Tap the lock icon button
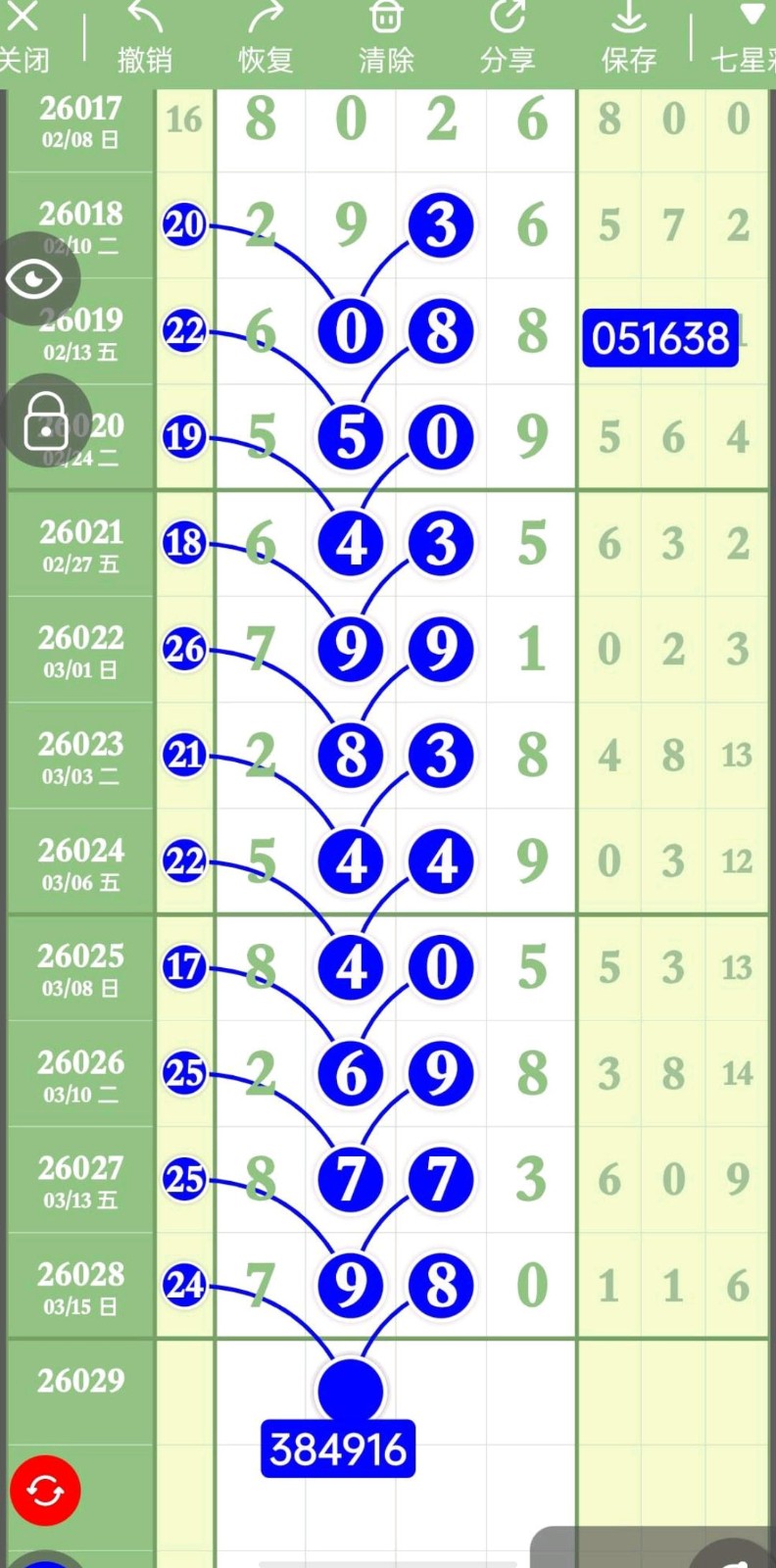776x1568 pixels. coord(45,421)
